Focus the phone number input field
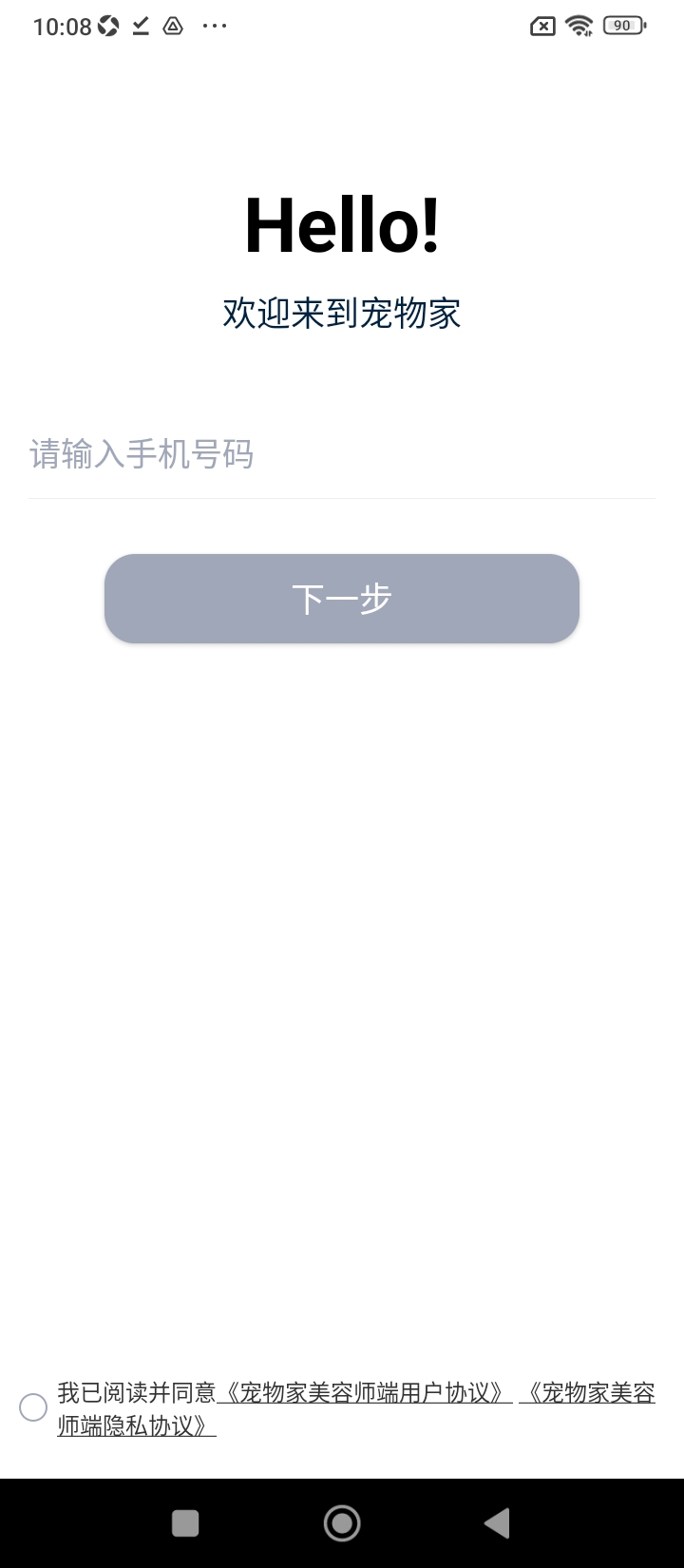The width and height of the screenshot is (684, 1568). pos(342,454)
